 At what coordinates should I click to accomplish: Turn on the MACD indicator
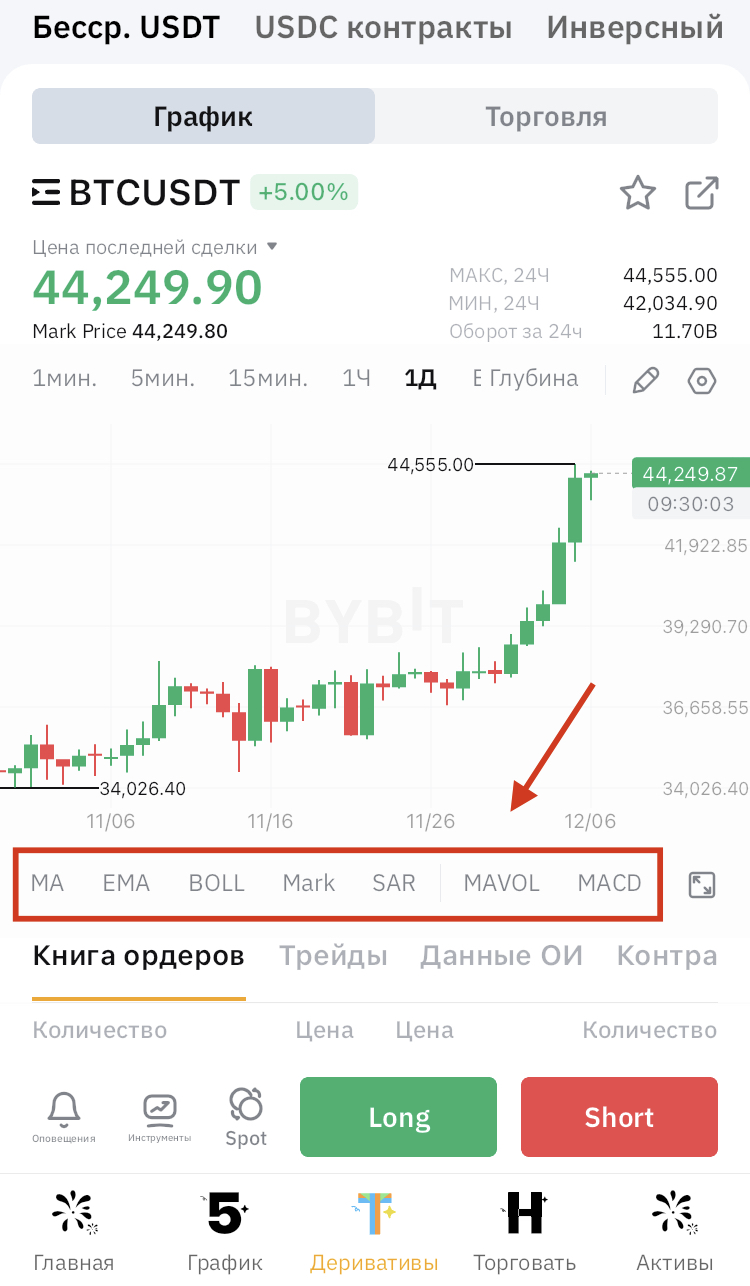609,883
